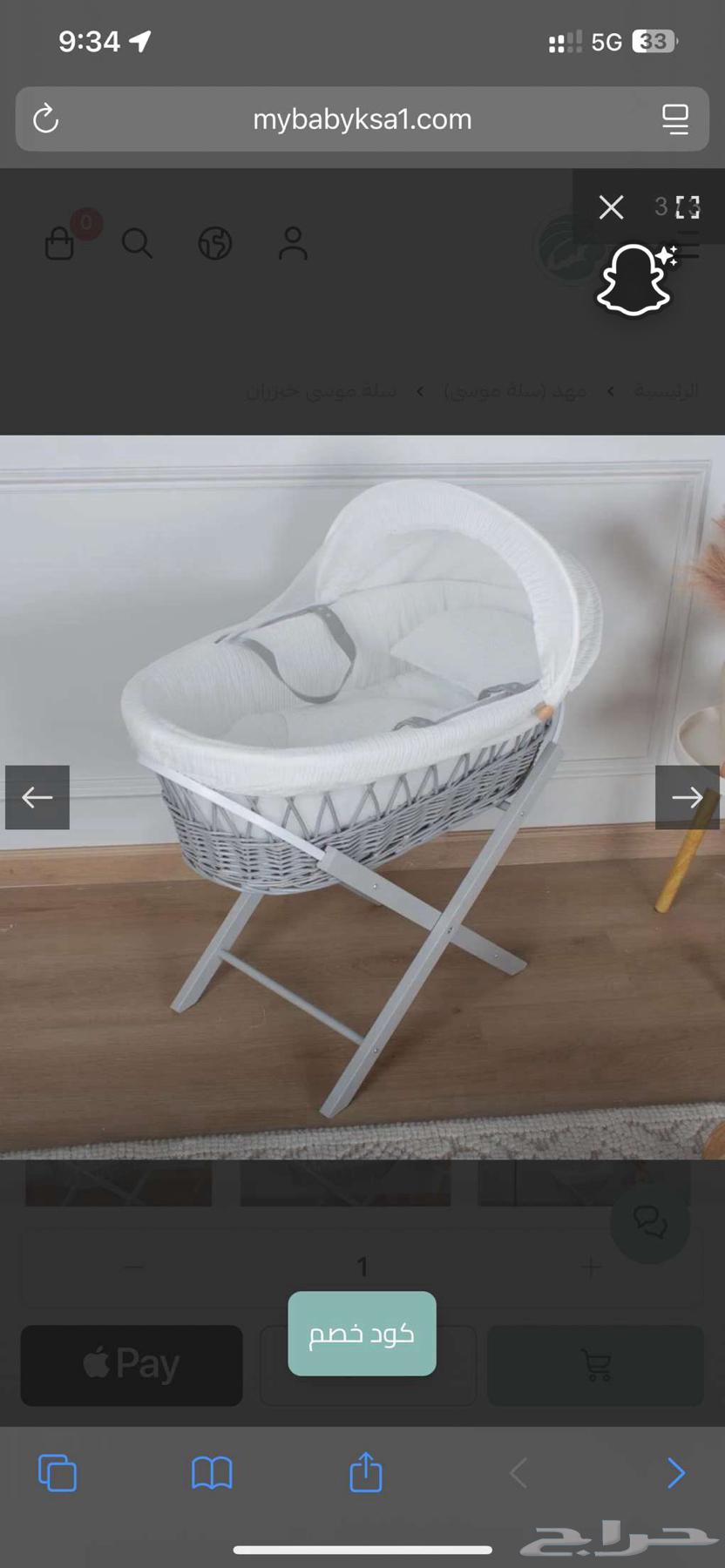Show the previous product image
Viewport: 725px width, 1568px height.
point(37,797)
